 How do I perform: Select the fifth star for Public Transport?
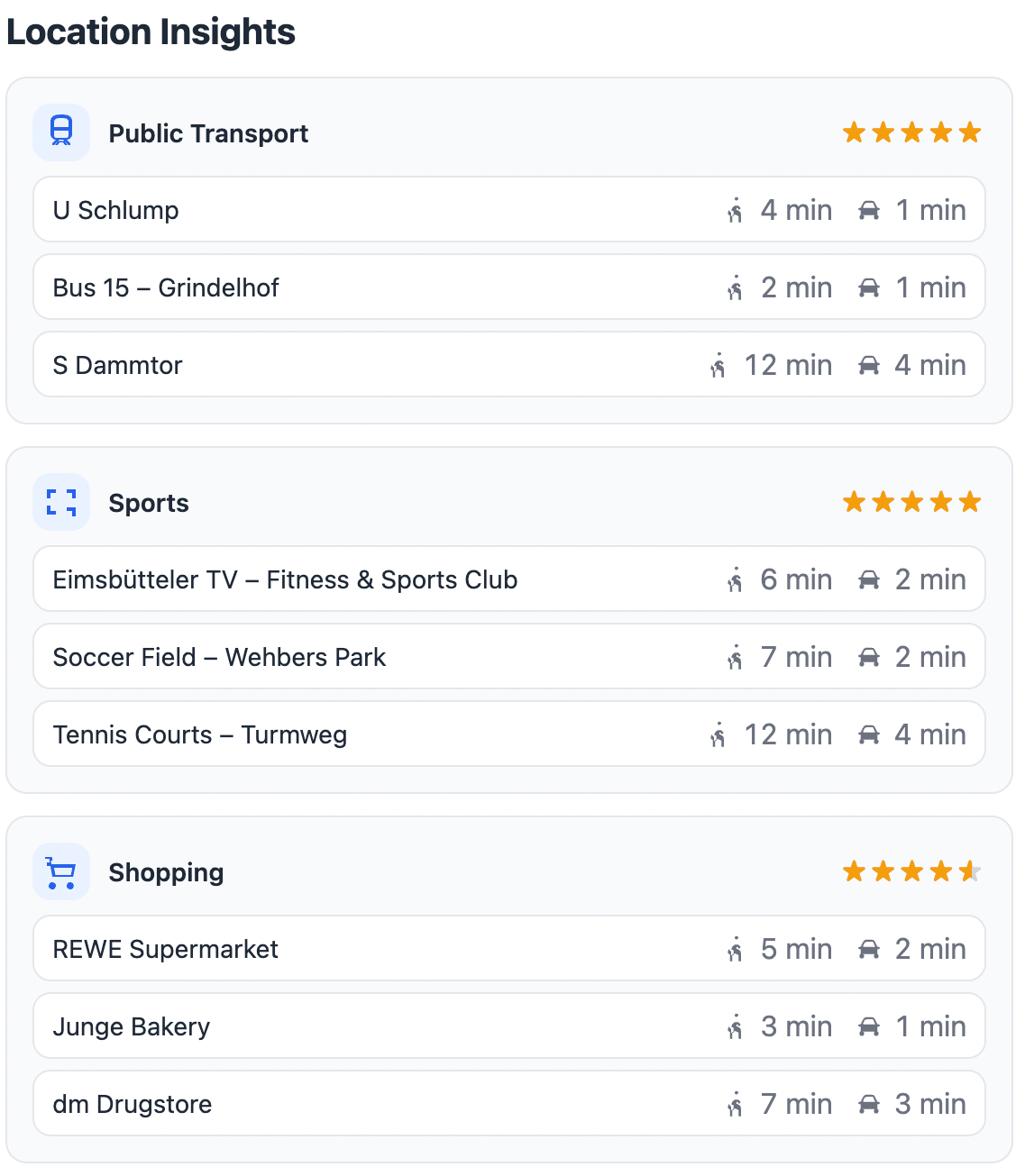[970, 132]
